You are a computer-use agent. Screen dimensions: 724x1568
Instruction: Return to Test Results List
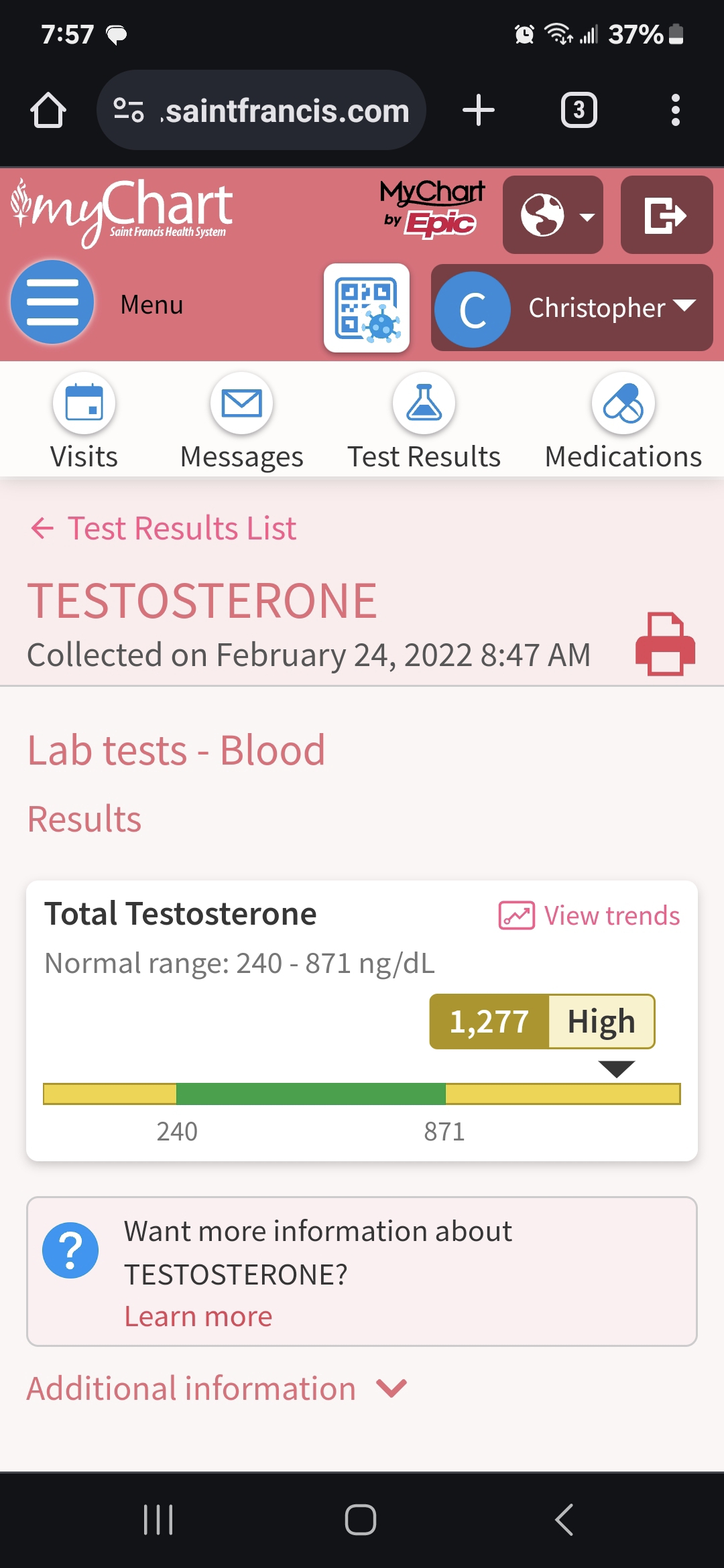coord(163,528)
